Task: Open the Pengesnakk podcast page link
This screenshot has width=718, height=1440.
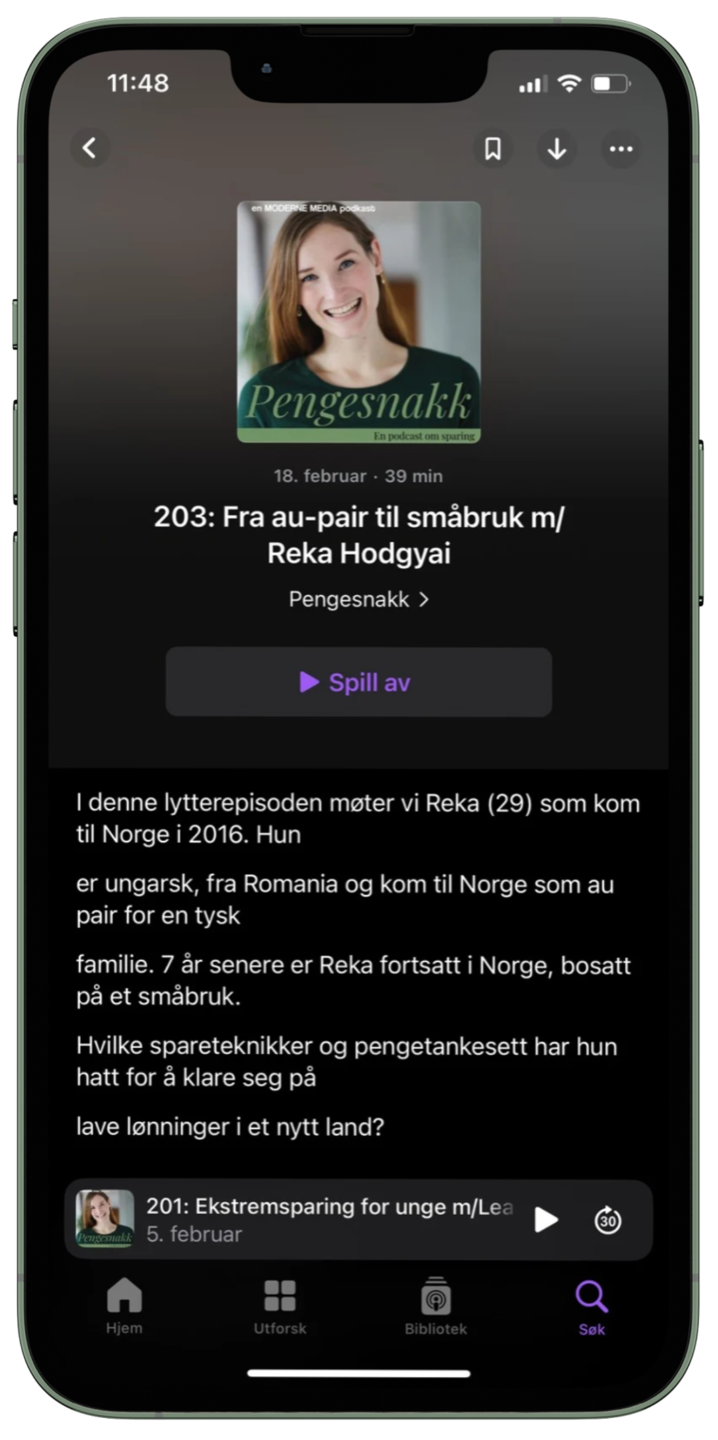Action: pyautogui.click(x=359, y=599)
